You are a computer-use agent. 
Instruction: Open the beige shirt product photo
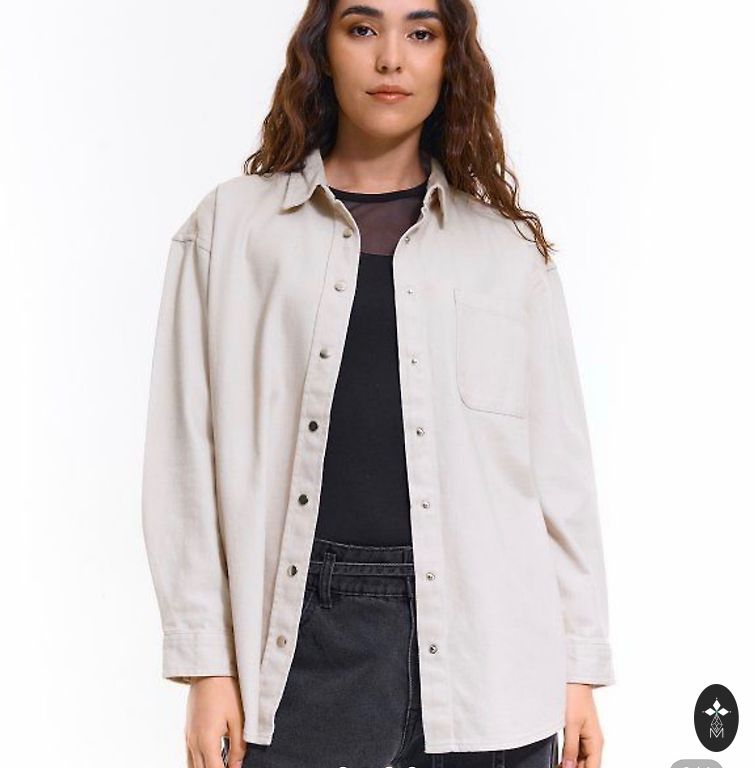tap(377, 400)
